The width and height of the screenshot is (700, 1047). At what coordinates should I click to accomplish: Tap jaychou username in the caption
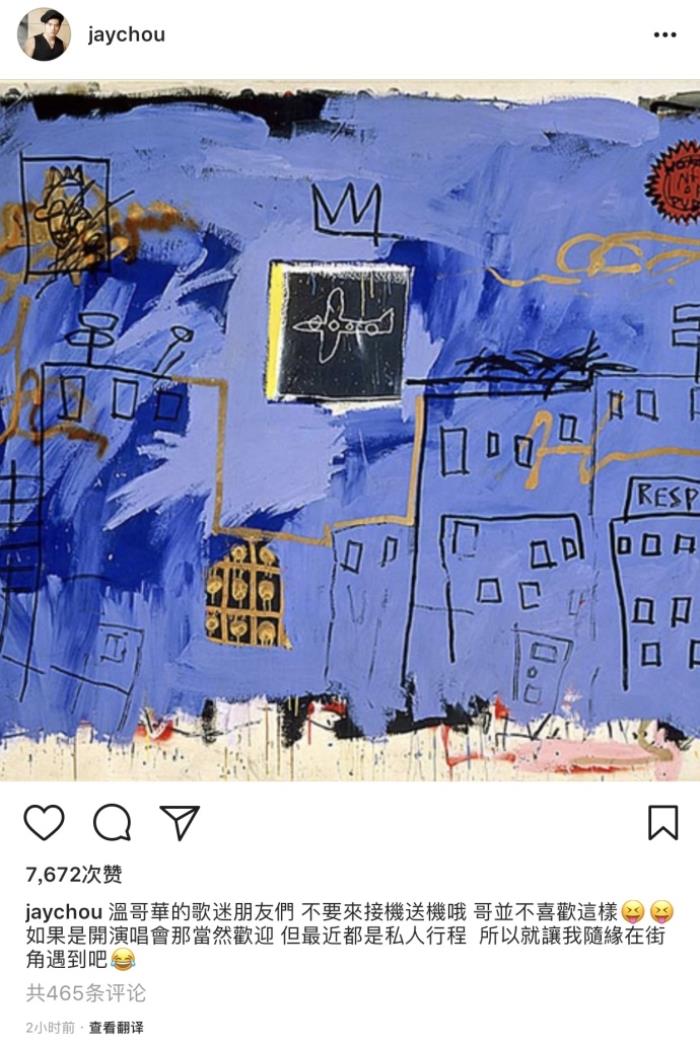pyautogui.click(x=62, y=912)
